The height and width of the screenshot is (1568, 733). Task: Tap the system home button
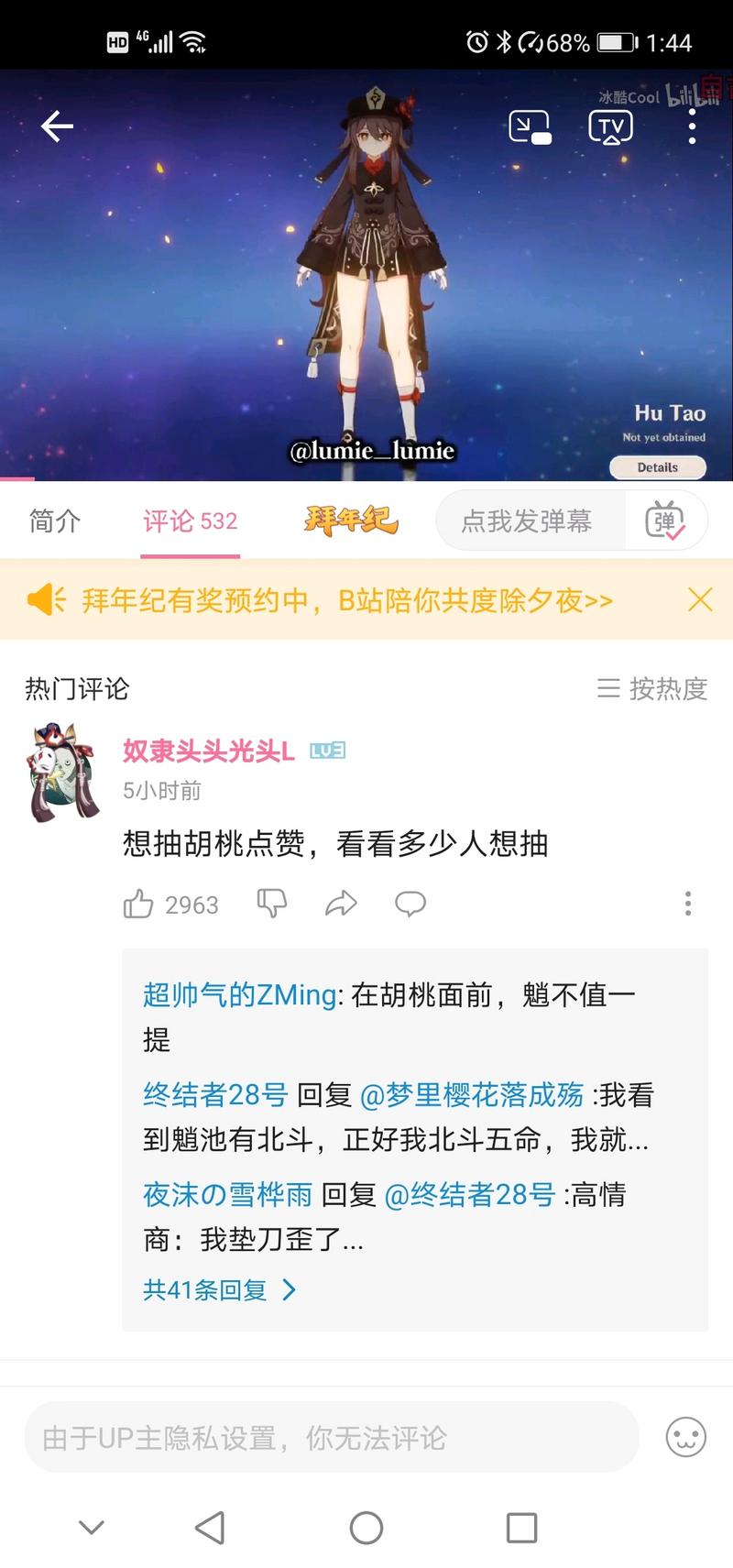(x=366, y=1527)
